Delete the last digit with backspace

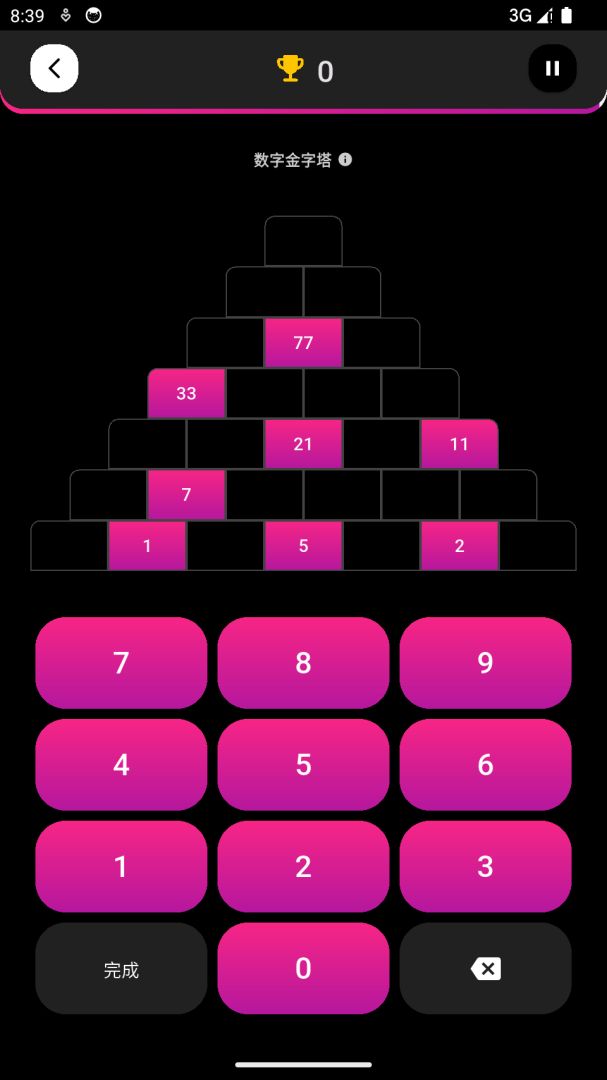[485, 968]
